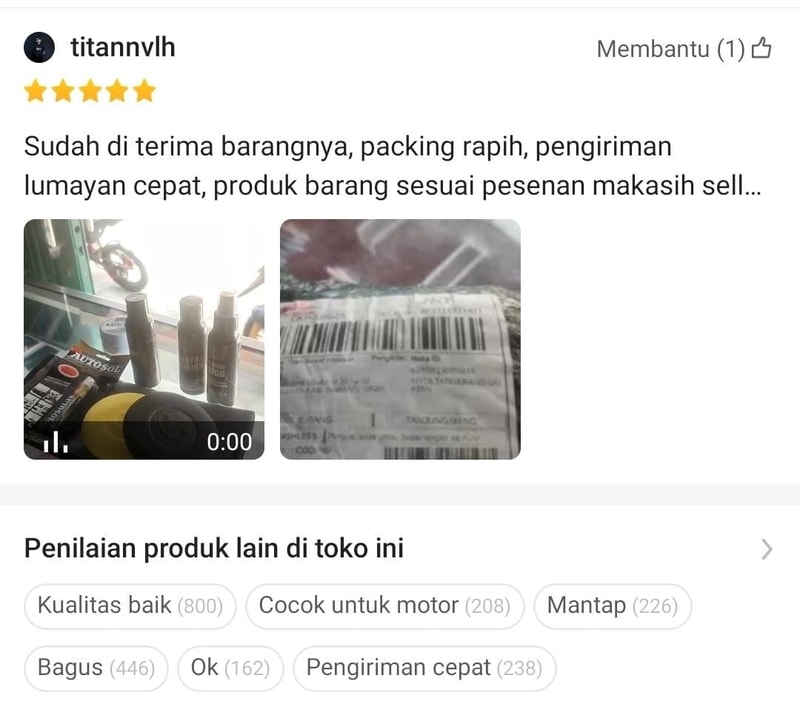The image size is (800, 701).
Task: Open titannvlh's profile
Action: 122,47
